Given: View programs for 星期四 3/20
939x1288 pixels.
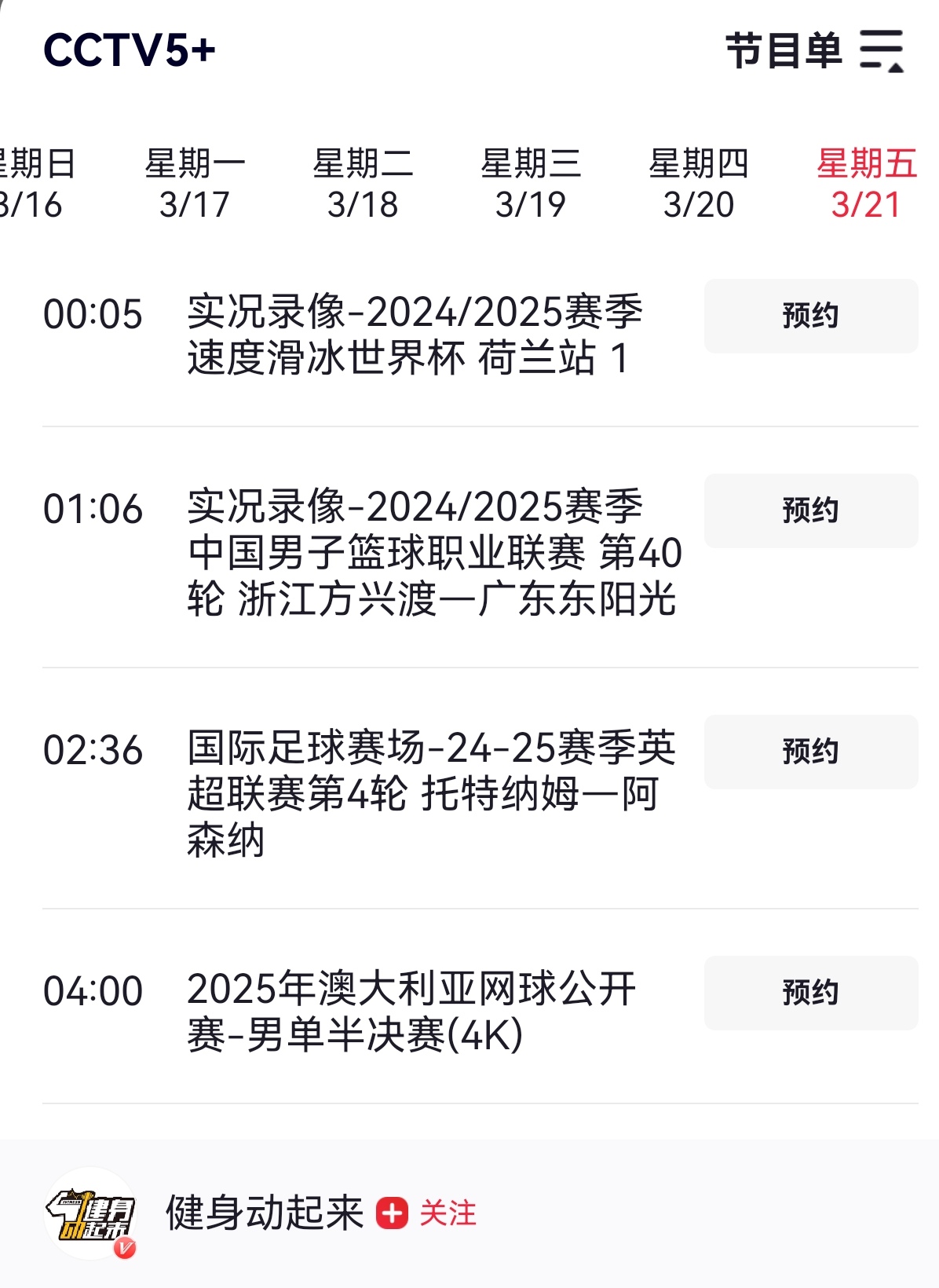Looking at the screenshot, I should click(x=699, y=184).
